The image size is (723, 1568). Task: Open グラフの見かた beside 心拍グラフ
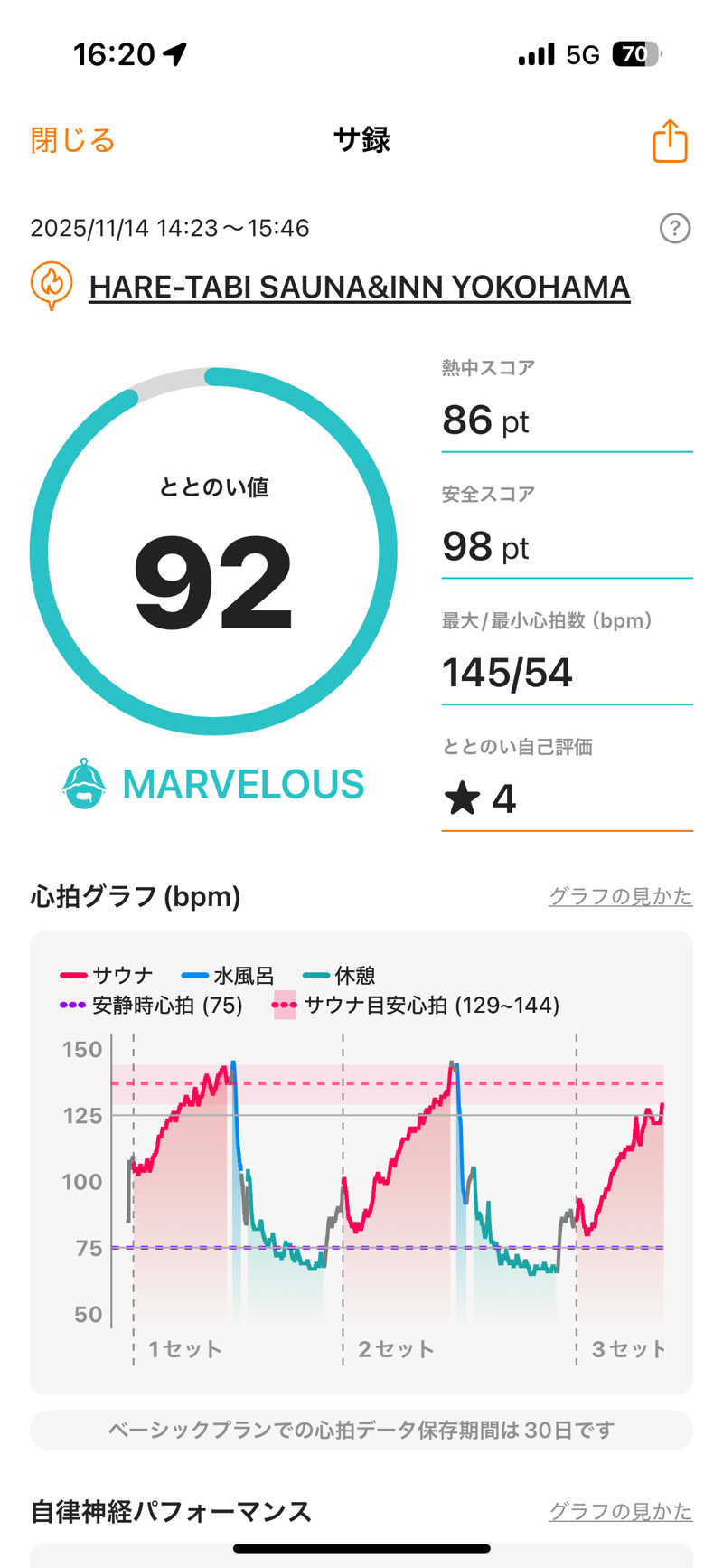620,896
